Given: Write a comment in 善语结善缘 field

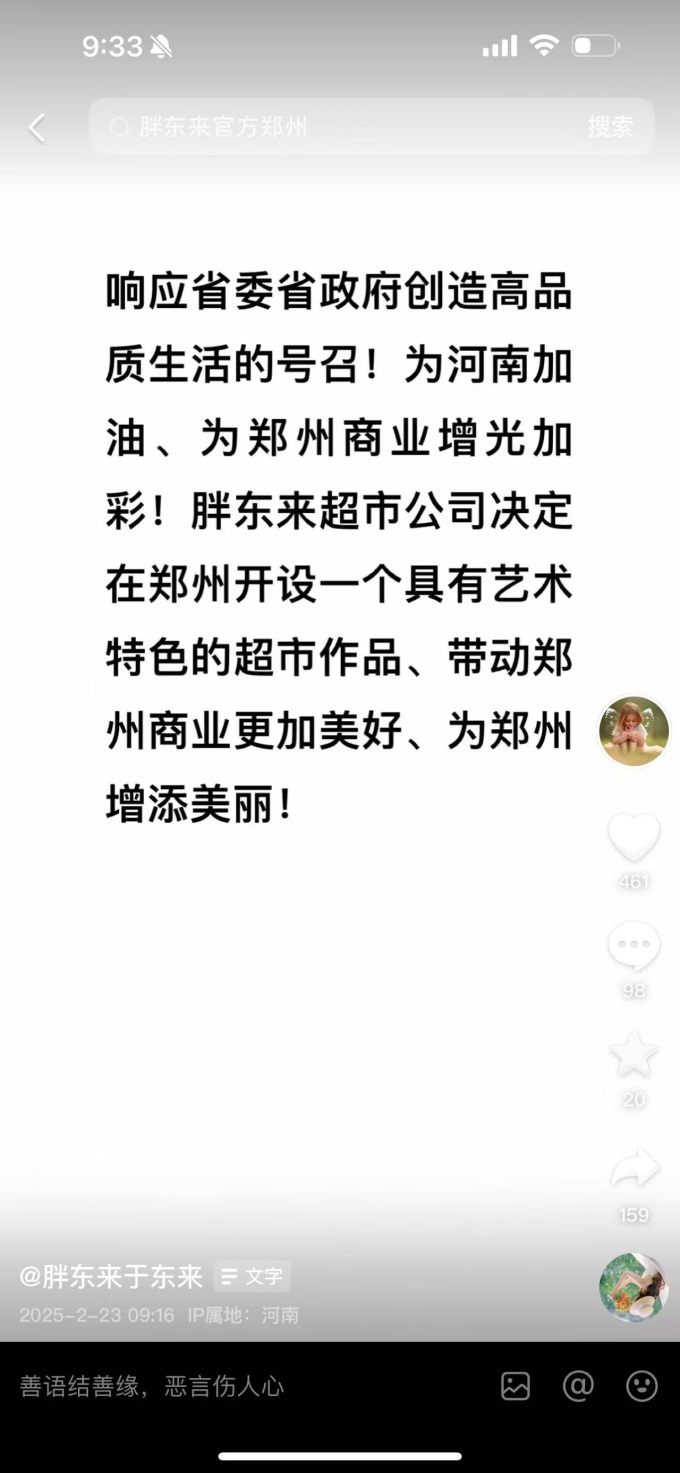Looking at the screenshot, I should [x=200, y=1386].
